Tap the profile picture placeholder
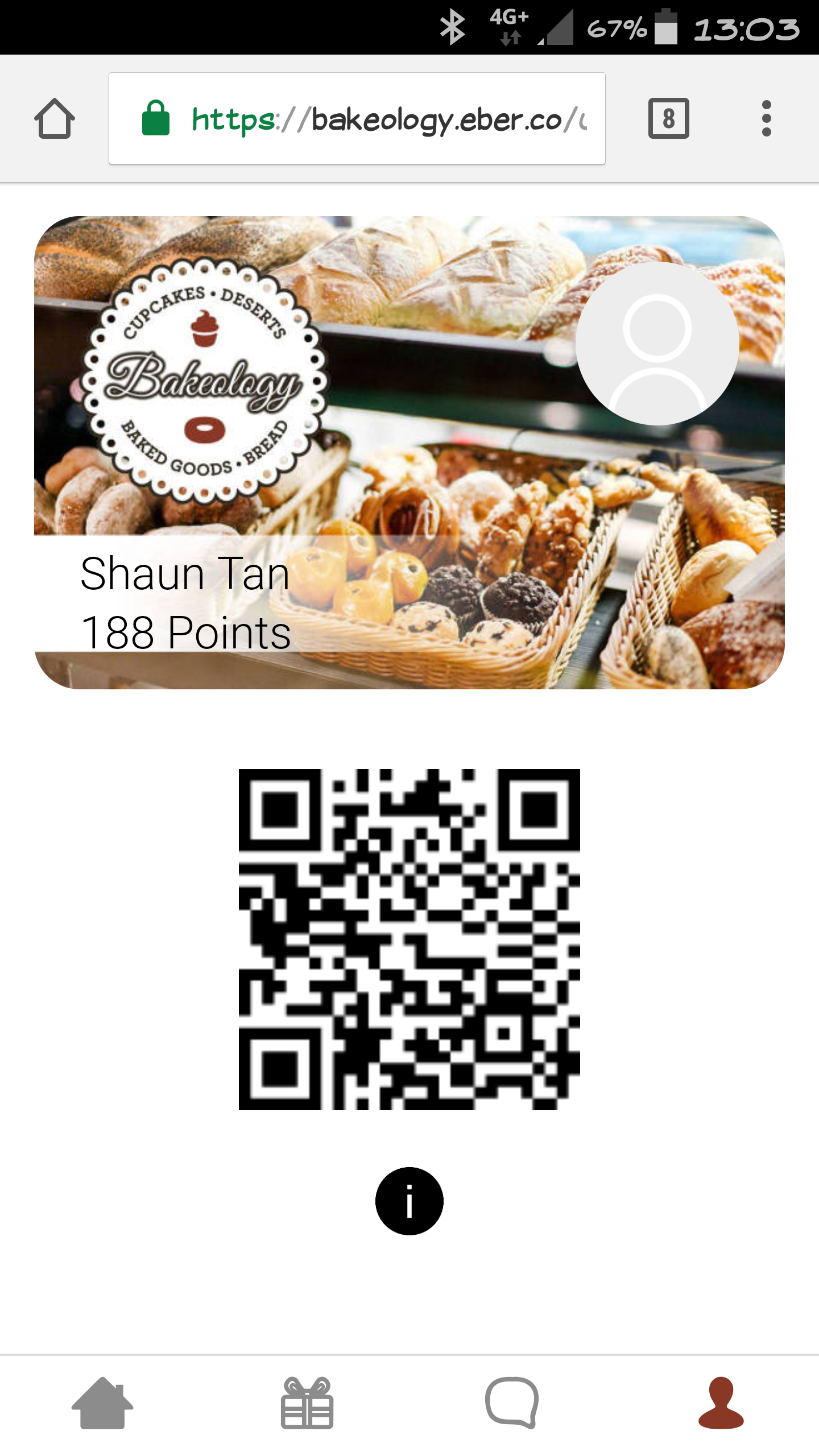819x1456 pixels. [657, 343]
